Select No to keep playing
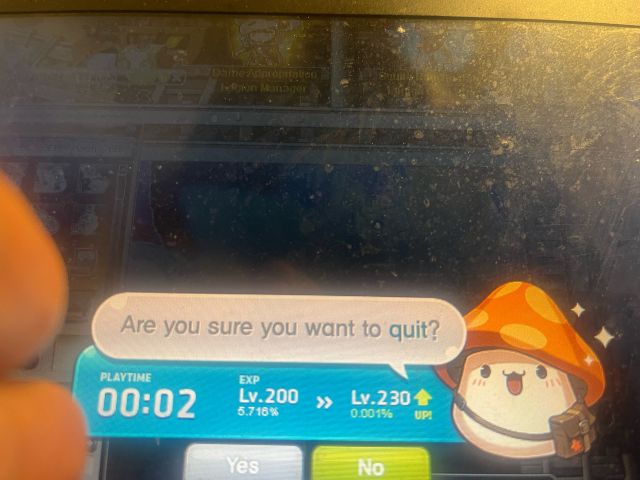 coord(370,465)
